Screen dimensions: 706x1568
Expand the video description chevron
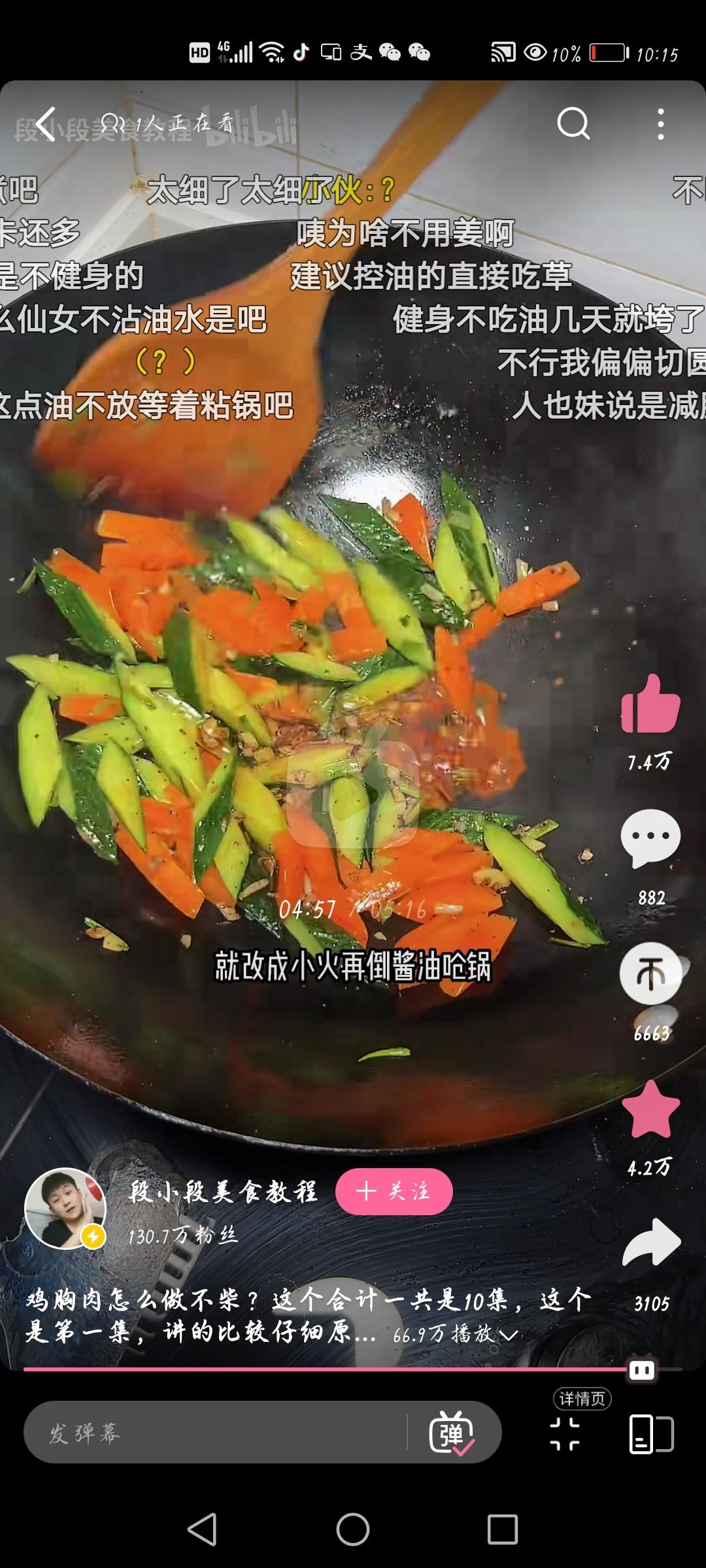509,1335
